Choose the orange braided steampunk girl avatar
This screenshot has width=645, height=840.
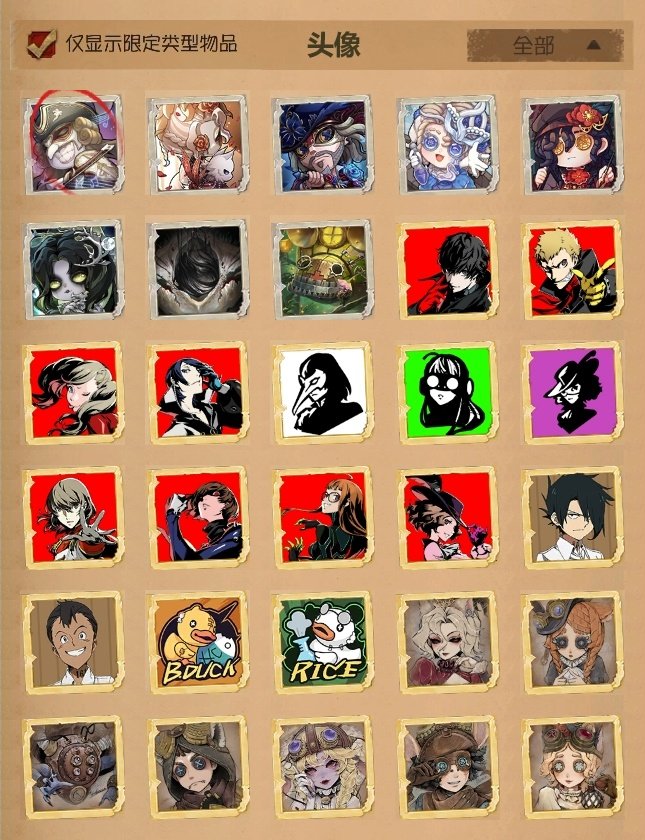click(x=572, y=640)
